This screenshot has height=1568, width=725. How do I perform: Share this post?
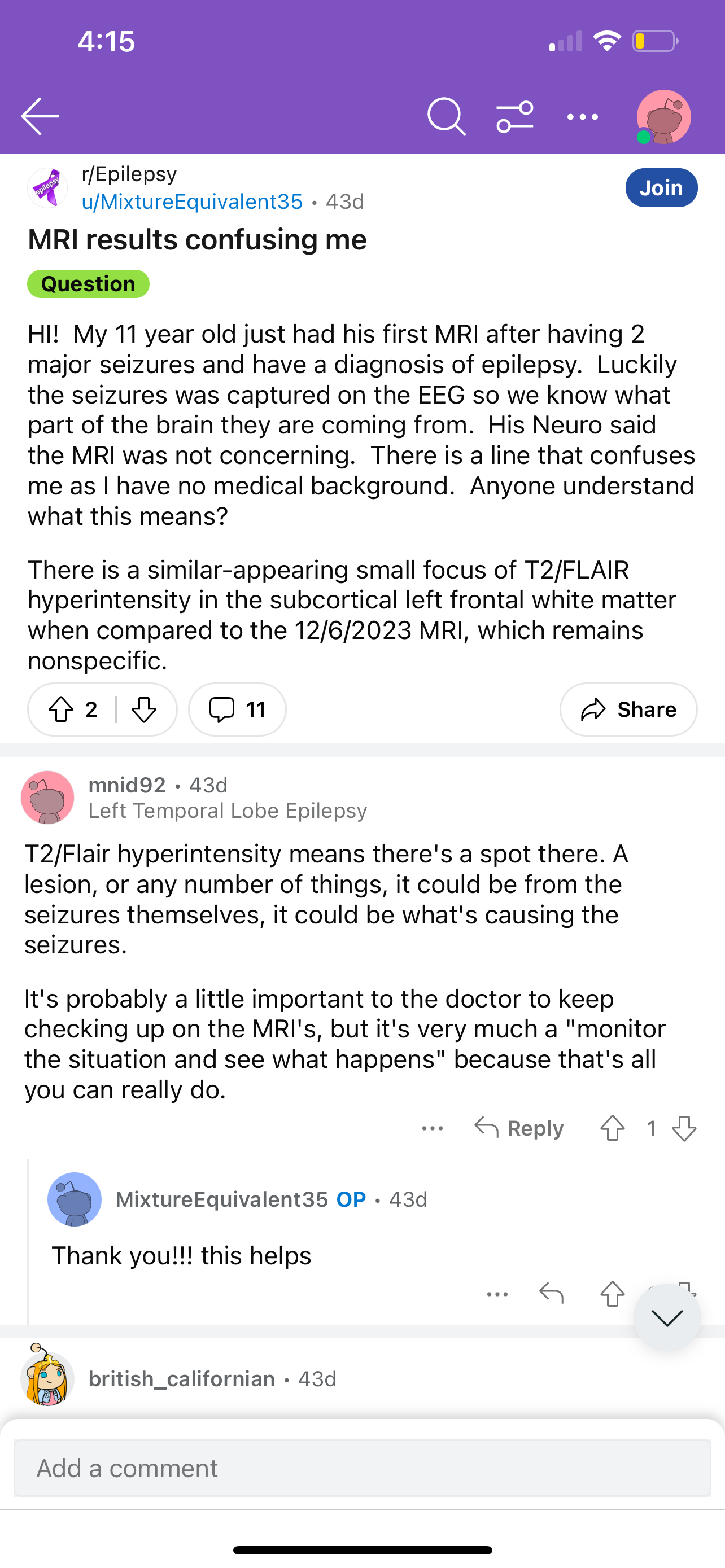pyautogui.click(x=628, y=709)
